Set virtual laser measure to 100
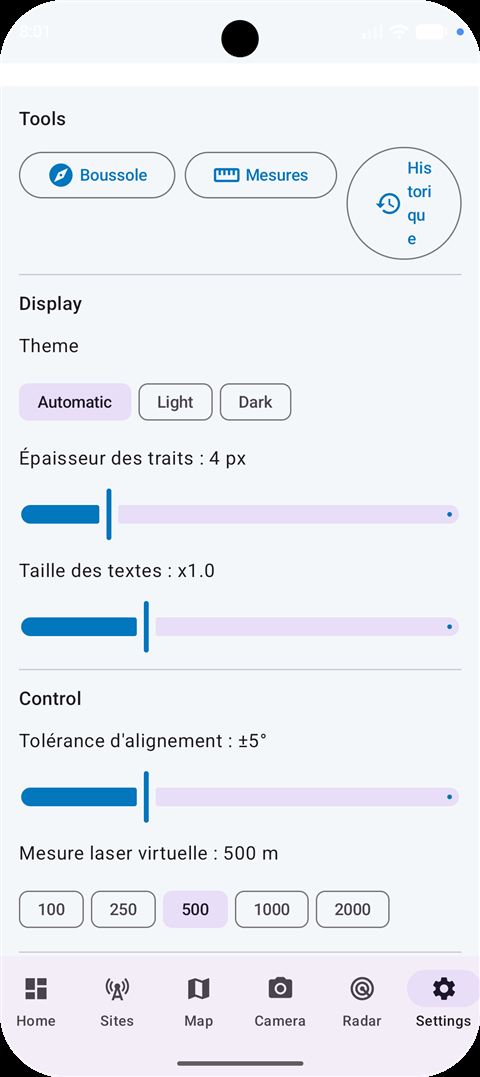Image resolution: width=480 pixels, height=1077 pixels. point(52,909)
